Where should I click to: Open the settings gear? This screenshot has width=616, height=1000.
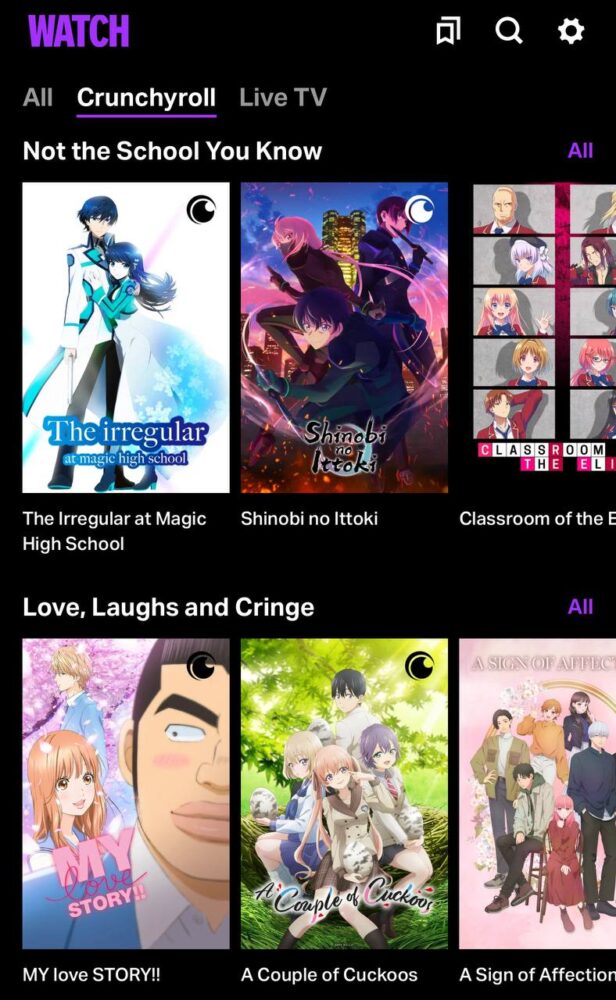[570, 31]
